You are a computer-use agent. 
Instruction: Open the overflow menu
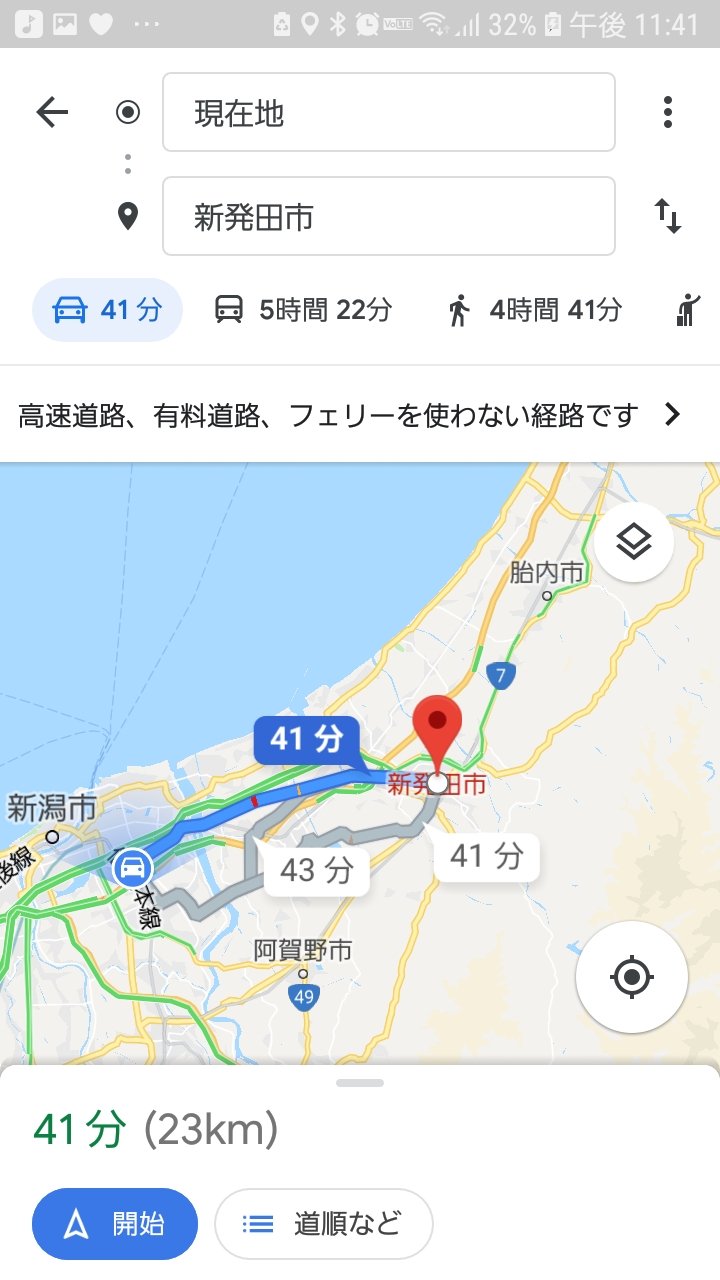point(668,112)
